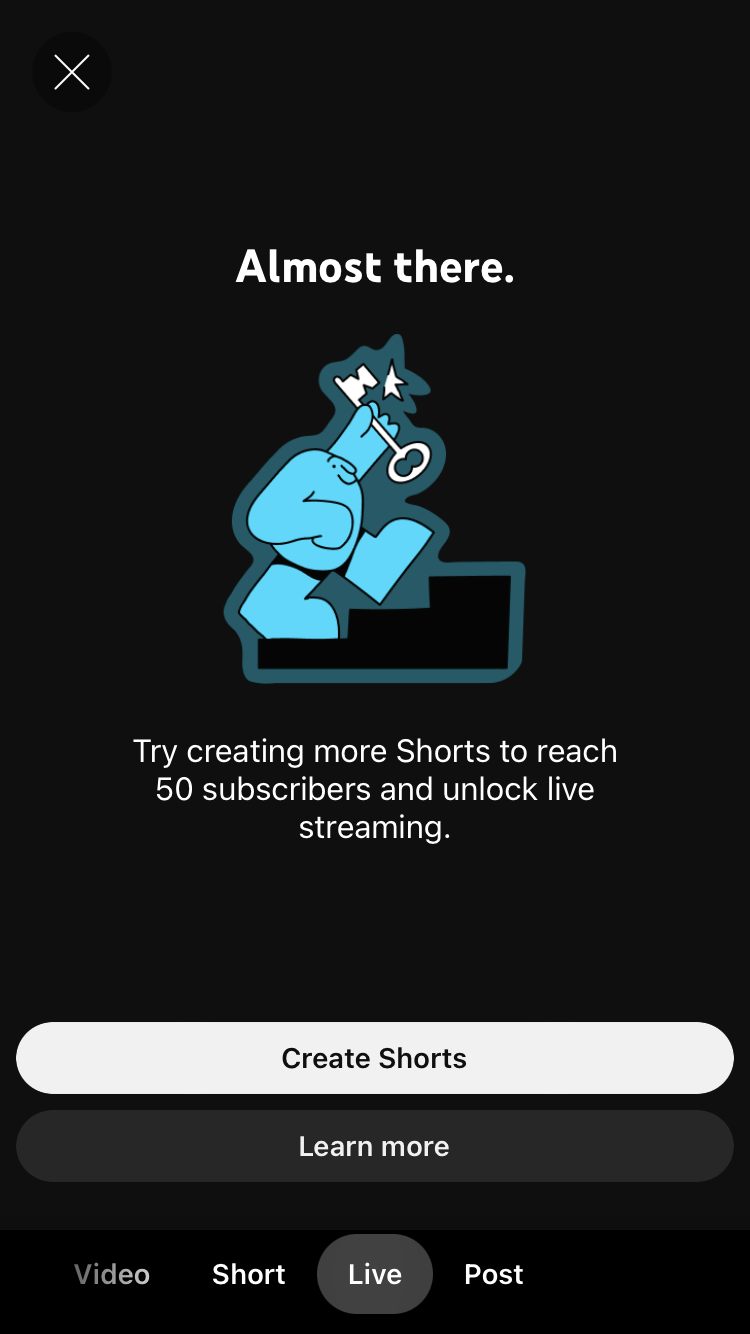The height and width of the screenshot is (1334, 750).
Task: Switch to the Post tab
Action: (494, 1274)
